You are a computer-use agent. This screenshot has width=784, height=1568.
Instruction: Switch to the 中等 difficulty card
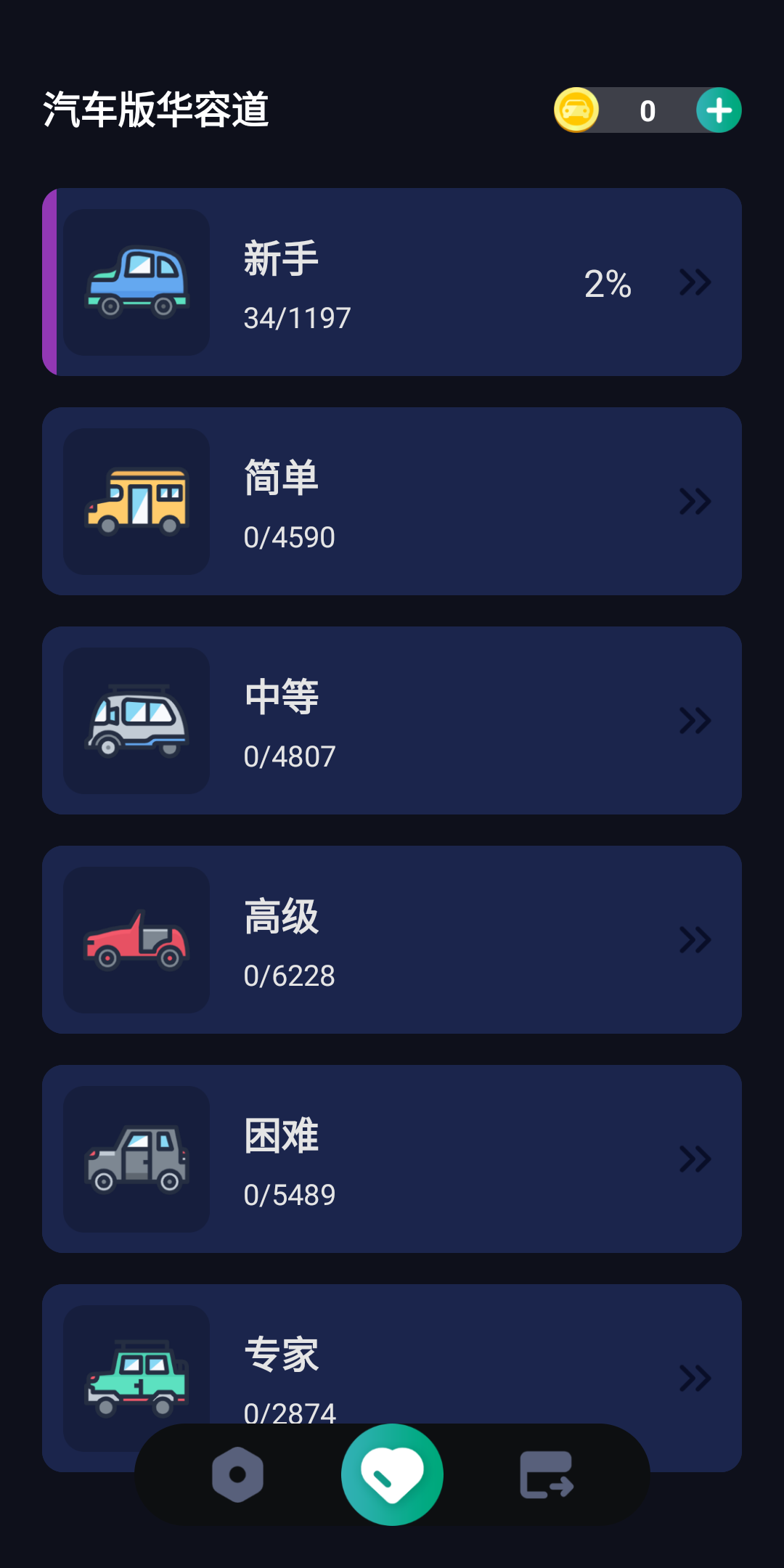pos(392,721)
